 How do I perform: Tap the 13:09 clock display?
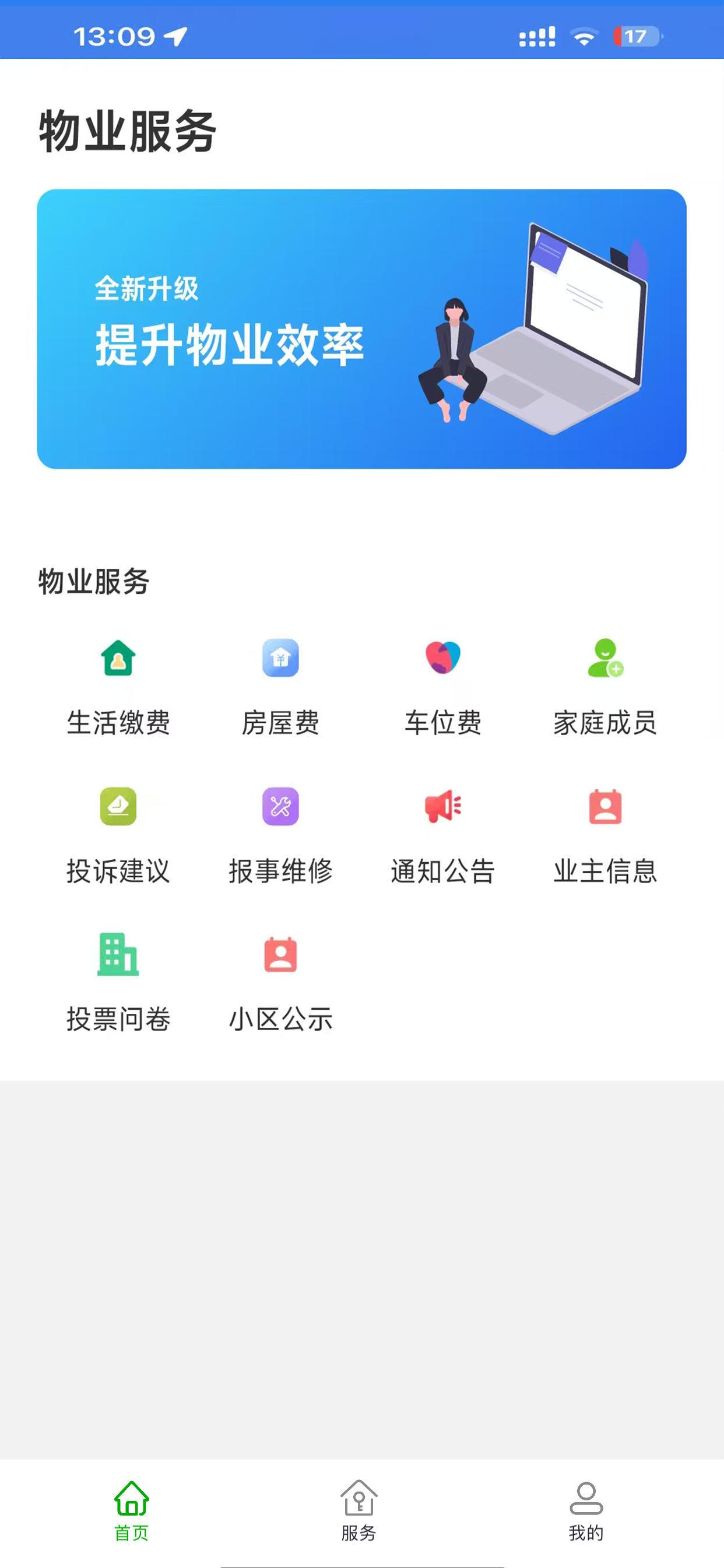pyautogui.click(x=113, y=37)
